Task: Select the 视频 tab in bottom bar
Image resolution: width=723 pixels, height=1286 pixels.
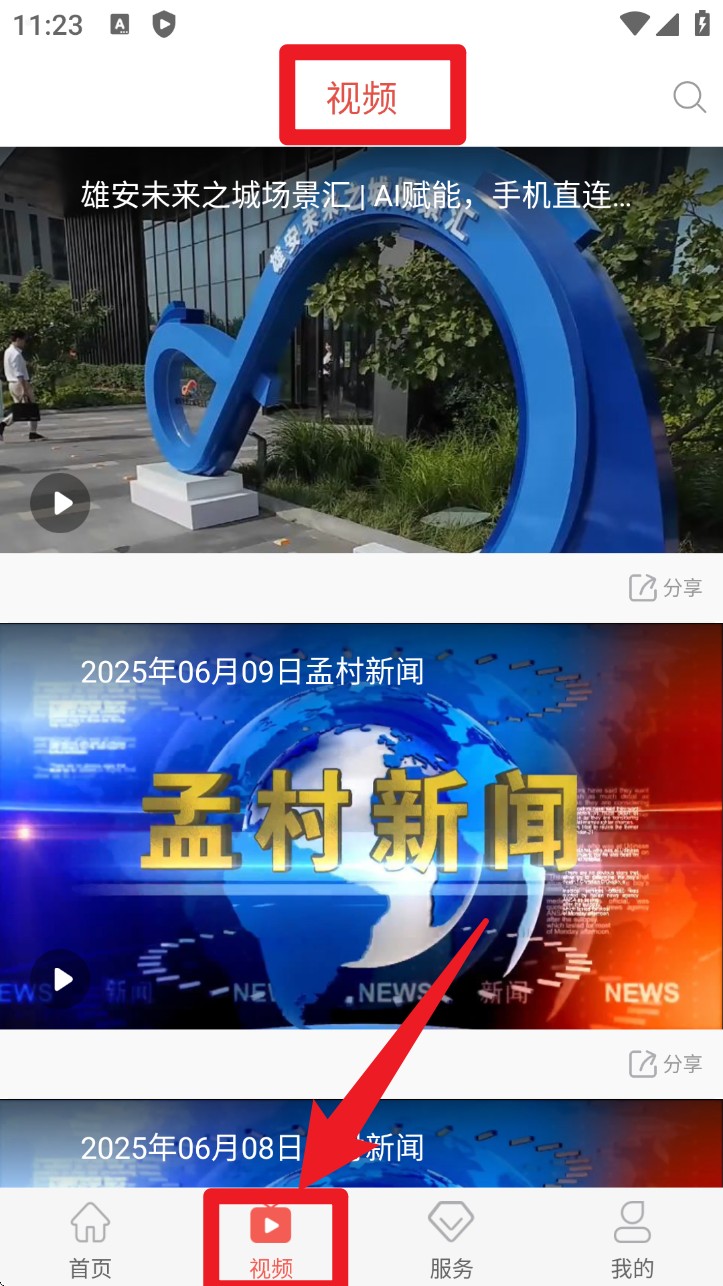Action: pos(271,1240)
